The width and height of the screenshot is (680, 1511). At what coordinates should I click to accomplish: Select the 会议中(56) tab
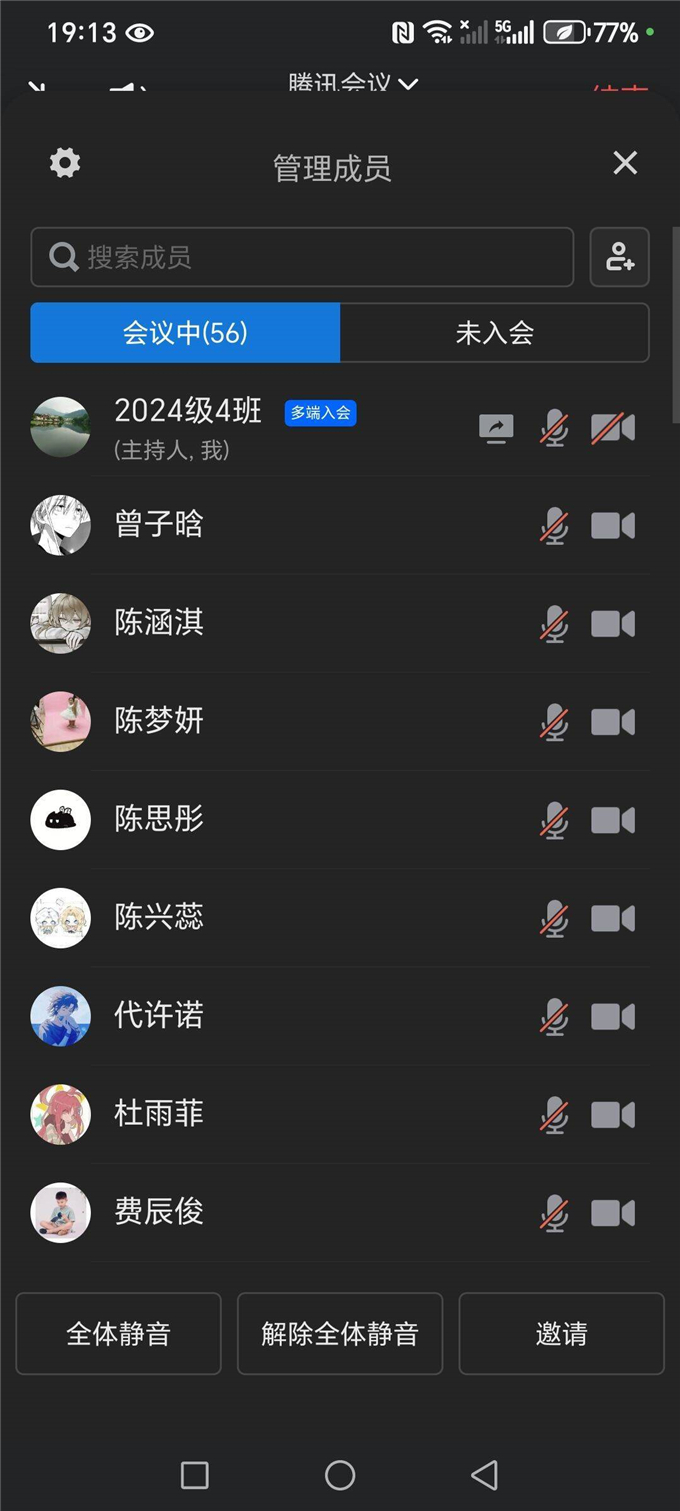185,333
